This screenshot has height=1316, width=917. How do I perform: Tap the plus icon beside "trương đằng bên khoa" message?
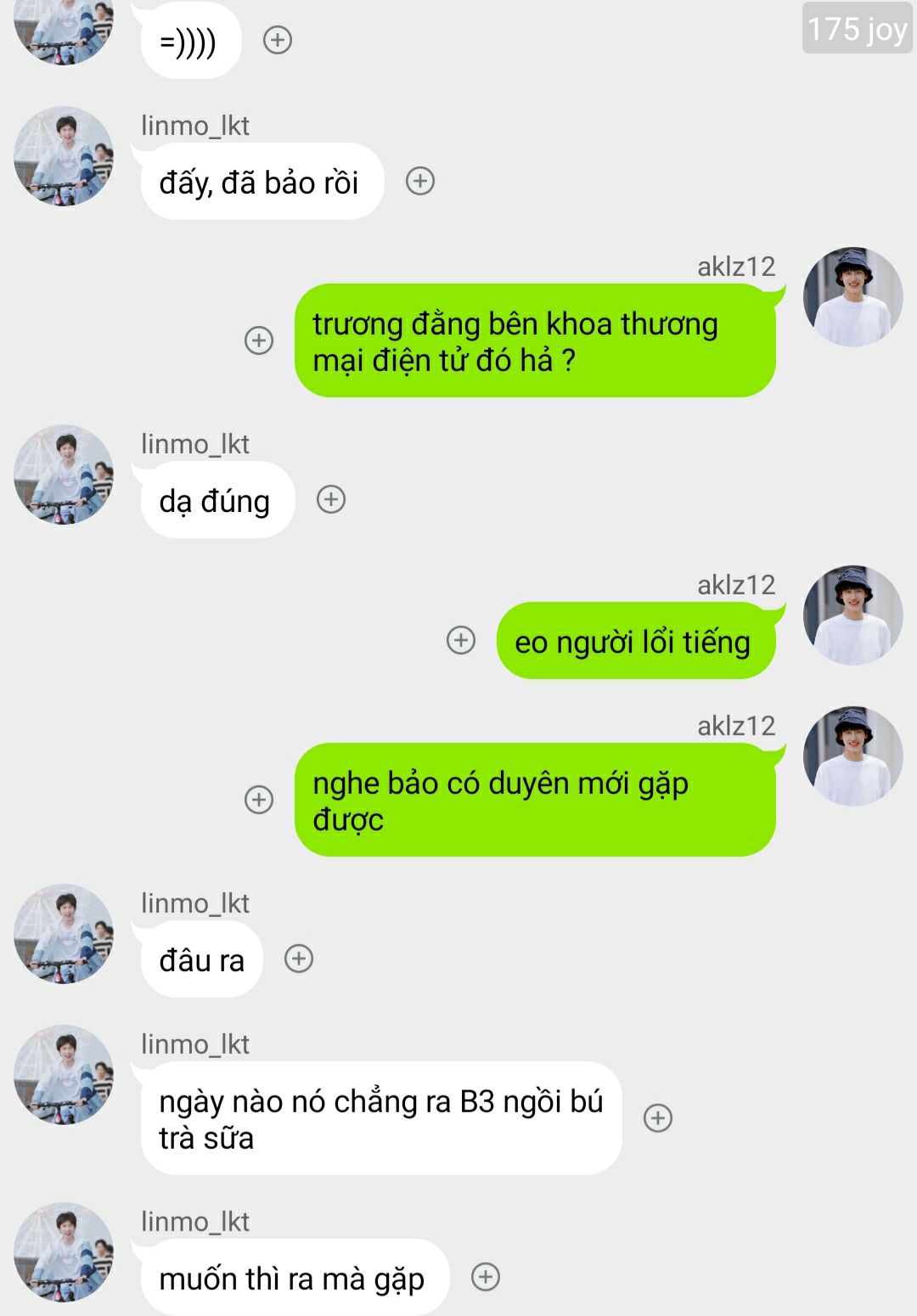(x=259, y=340)
